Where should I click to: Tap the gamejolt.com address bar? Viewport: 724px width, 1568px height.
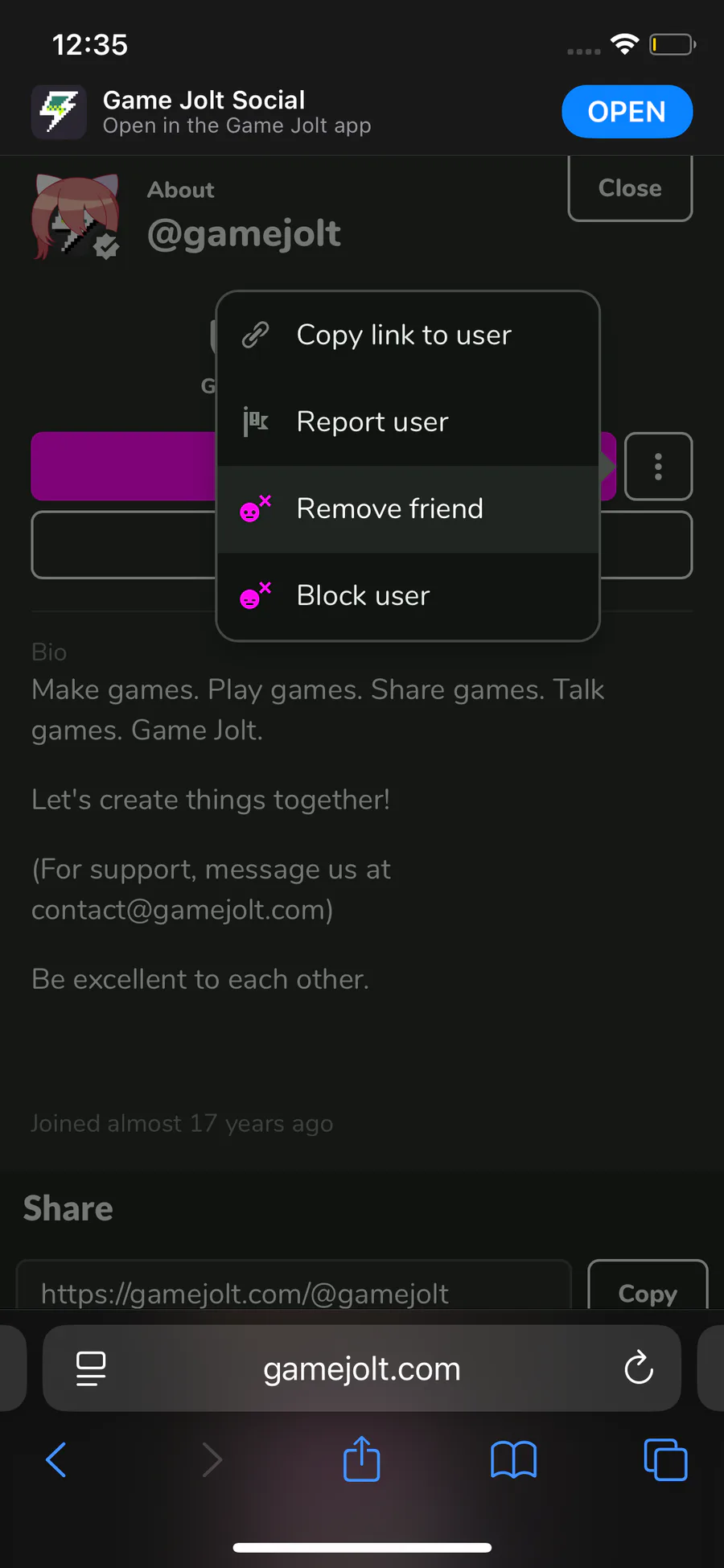(x=362, y=1368)
